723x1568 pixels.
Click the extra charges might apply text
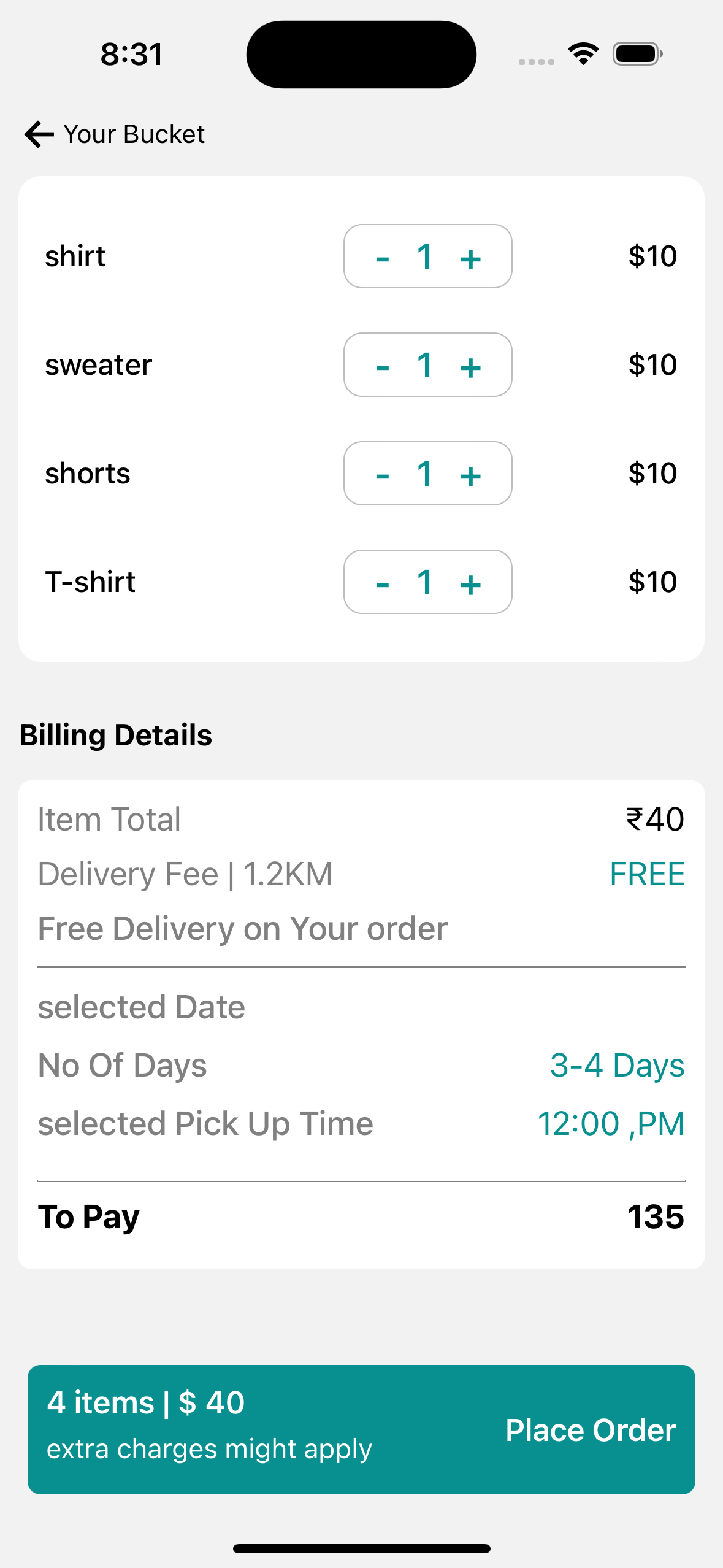point(210,1449)
